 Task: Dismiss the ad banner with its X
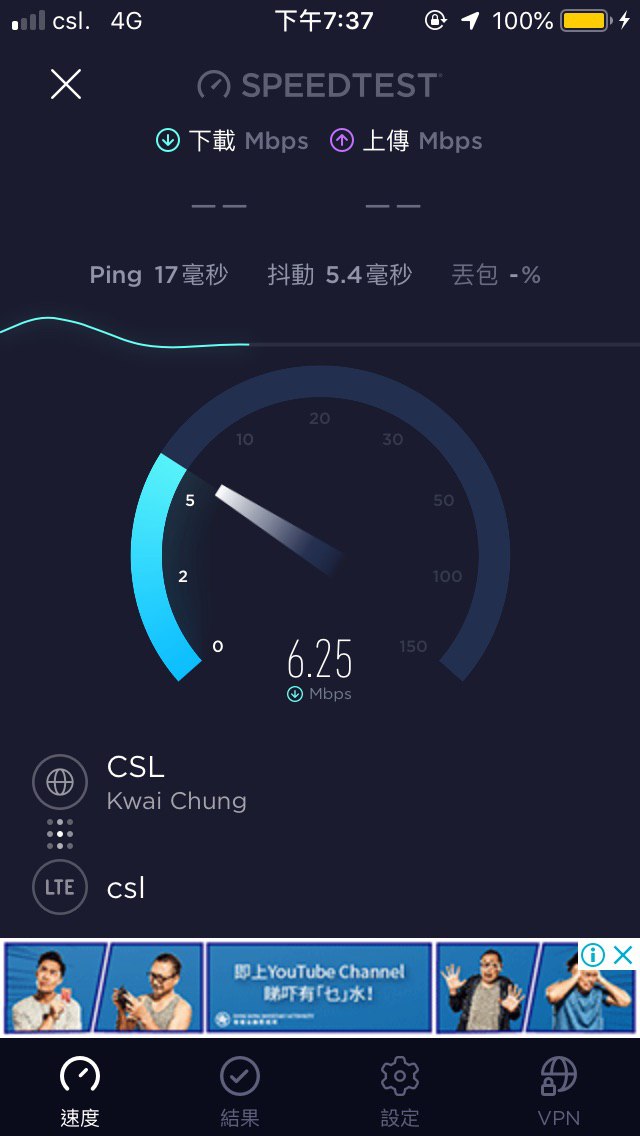(x=623, y=955)
